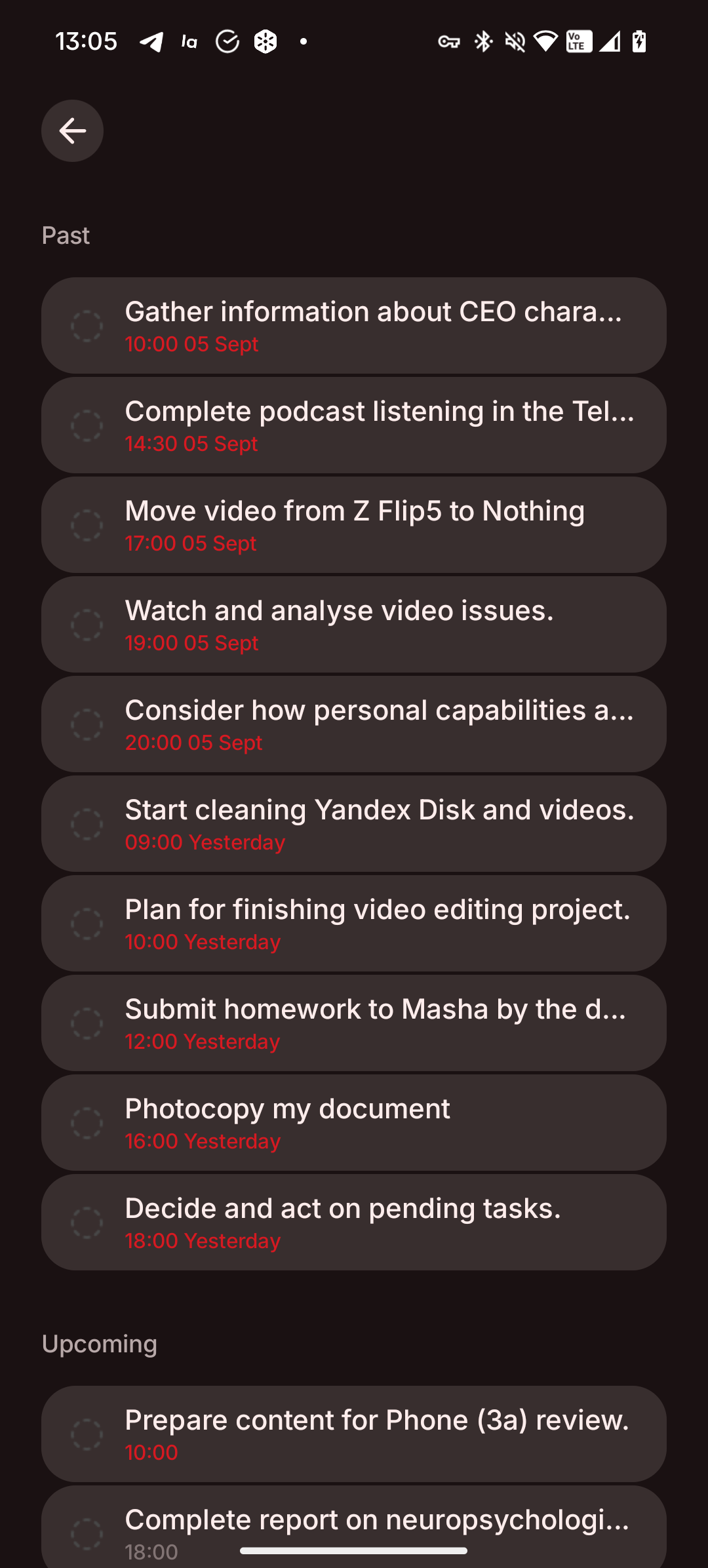Check off 'Watch and analyse video issues'
This screenshot has width=708, height=1568.
pos(87,625)
